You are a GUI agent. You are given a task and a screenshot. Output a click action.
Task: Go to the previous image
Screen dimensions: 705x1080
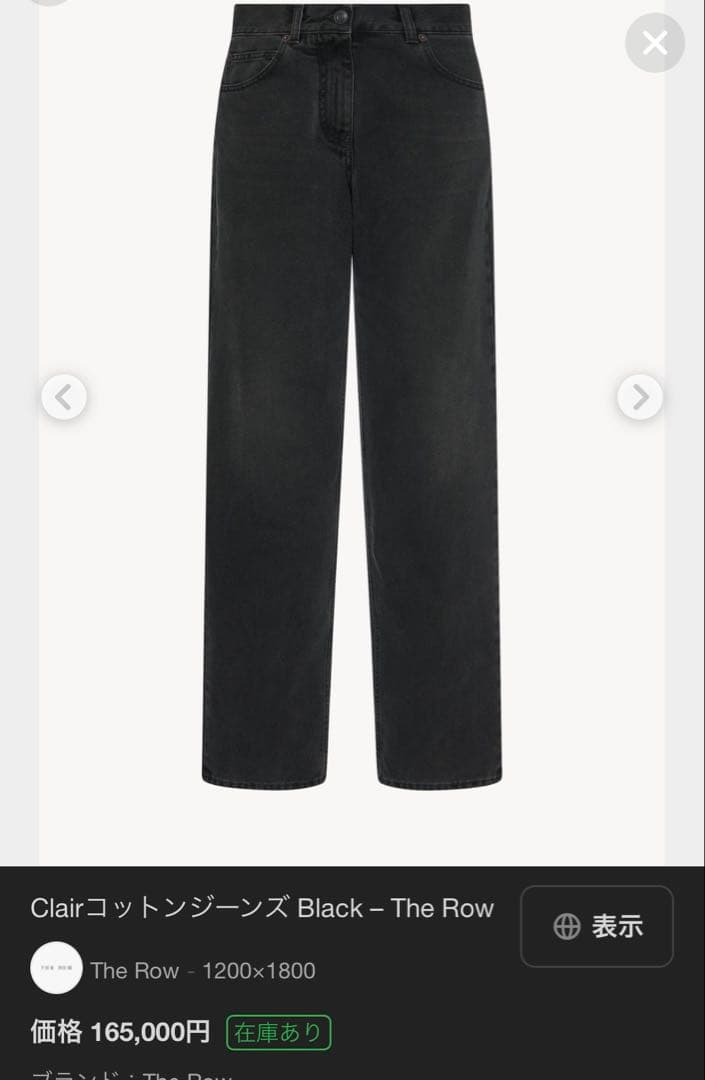point(64,397)
